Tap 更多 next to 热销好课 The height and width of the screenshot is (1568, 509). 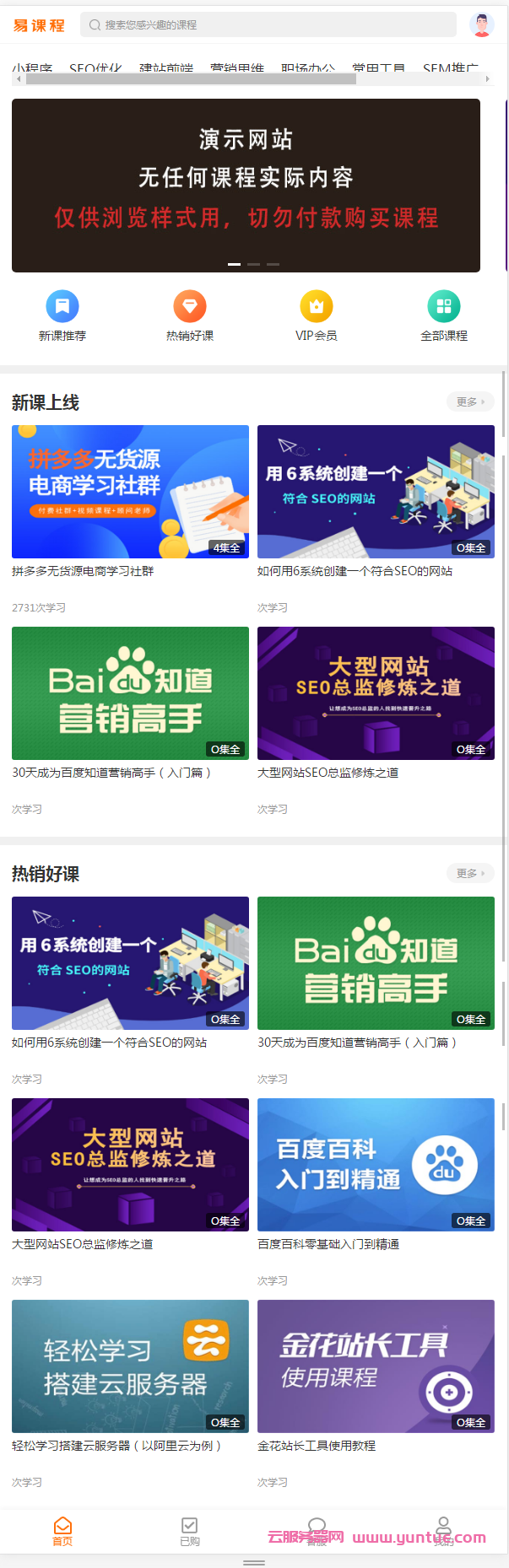point(470,874)
